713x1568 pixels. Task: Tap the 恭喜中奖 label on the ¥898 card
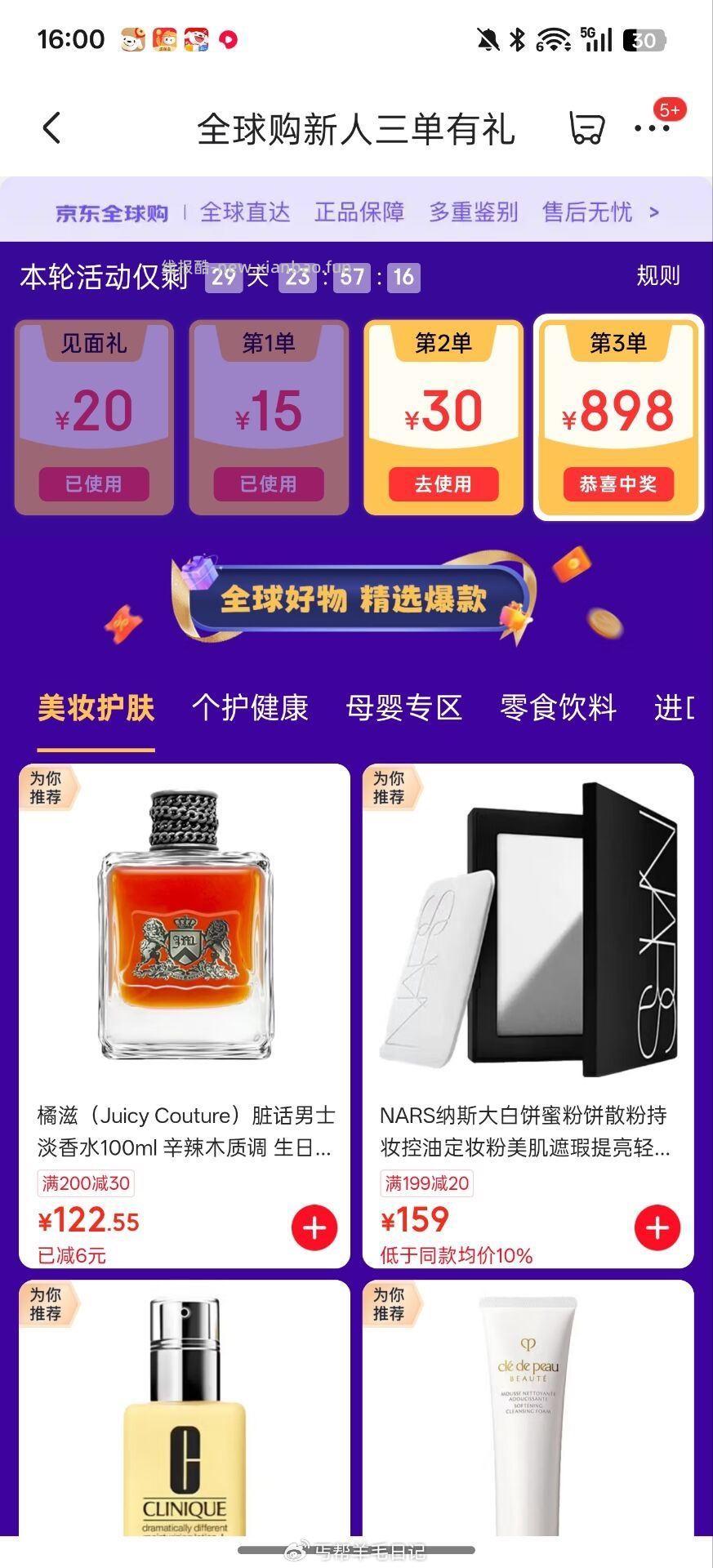pos(619,483)
